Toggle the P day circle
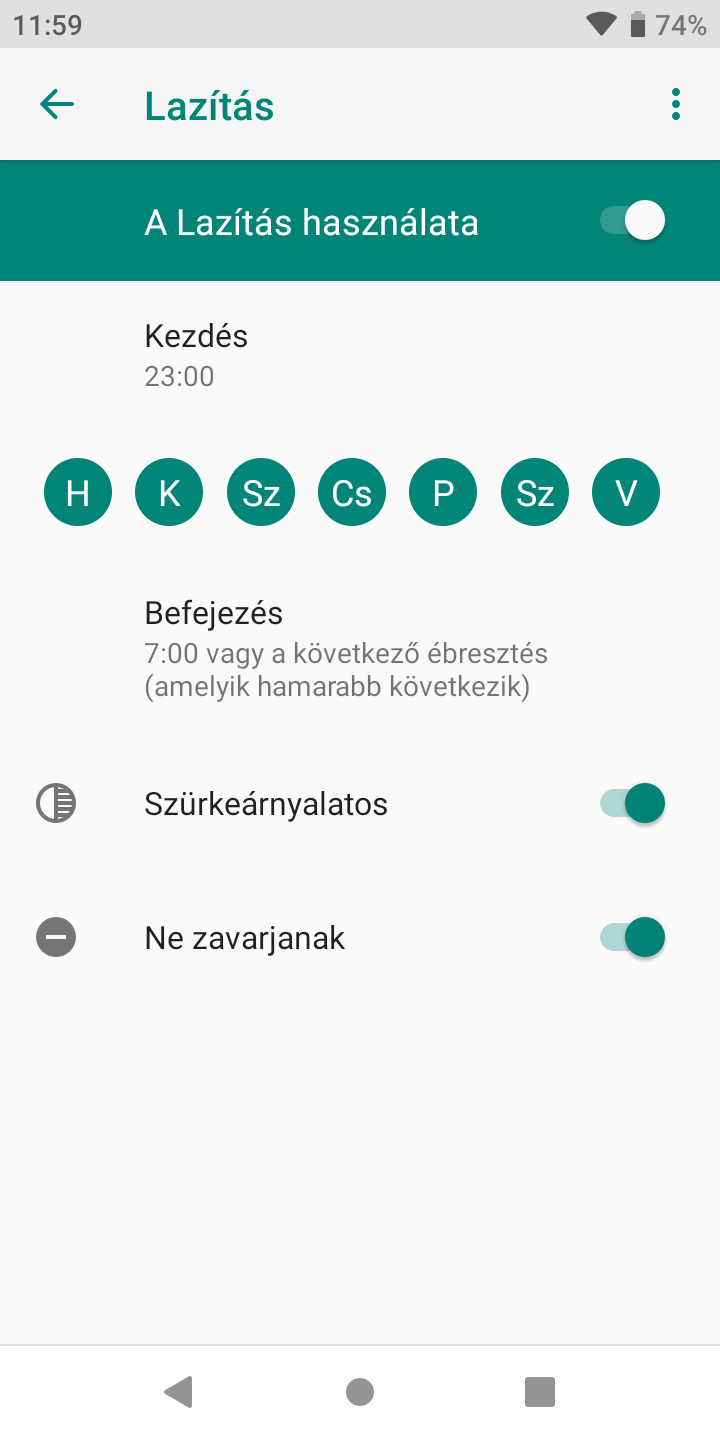 click(x=443, y=492)
